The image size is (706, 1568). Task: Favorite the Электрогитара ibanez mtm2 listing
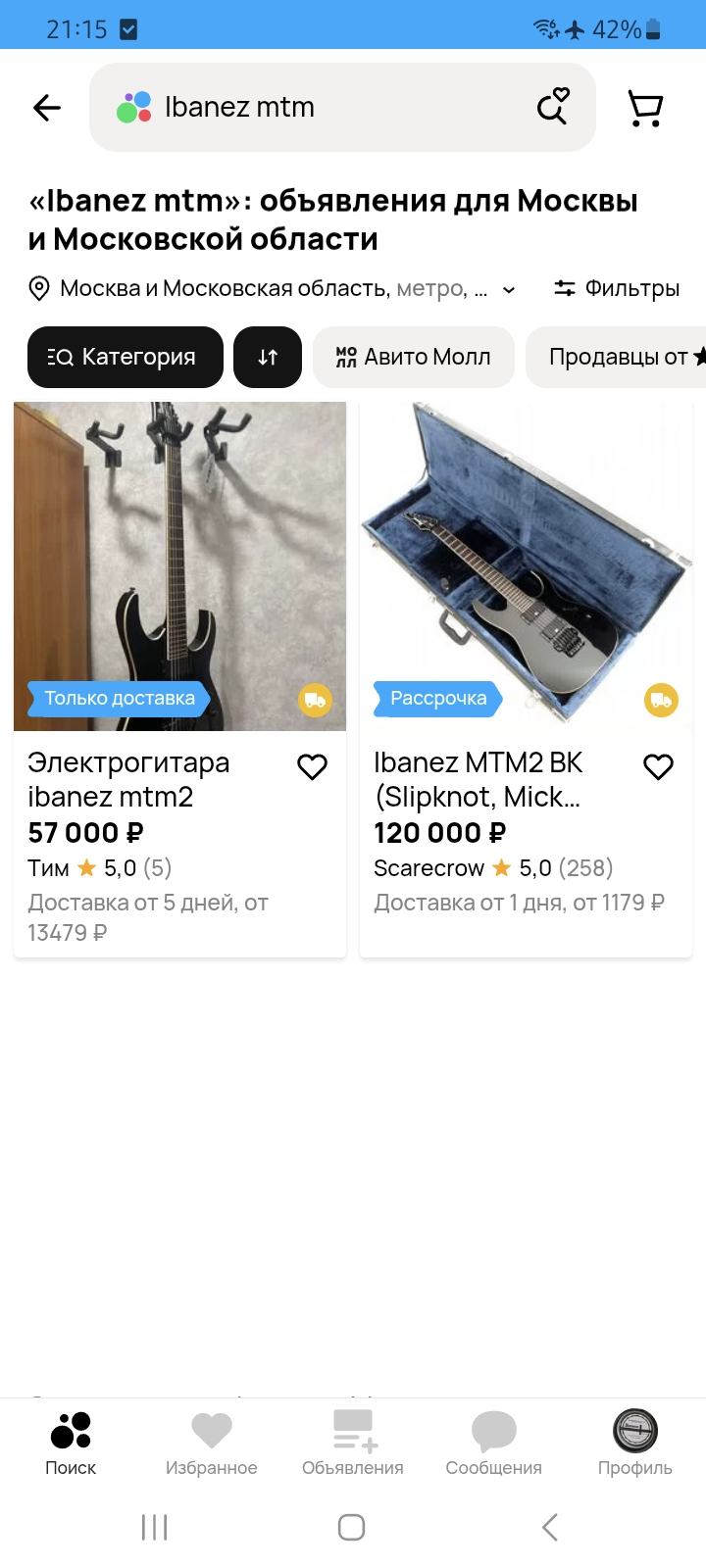point(312,767)
